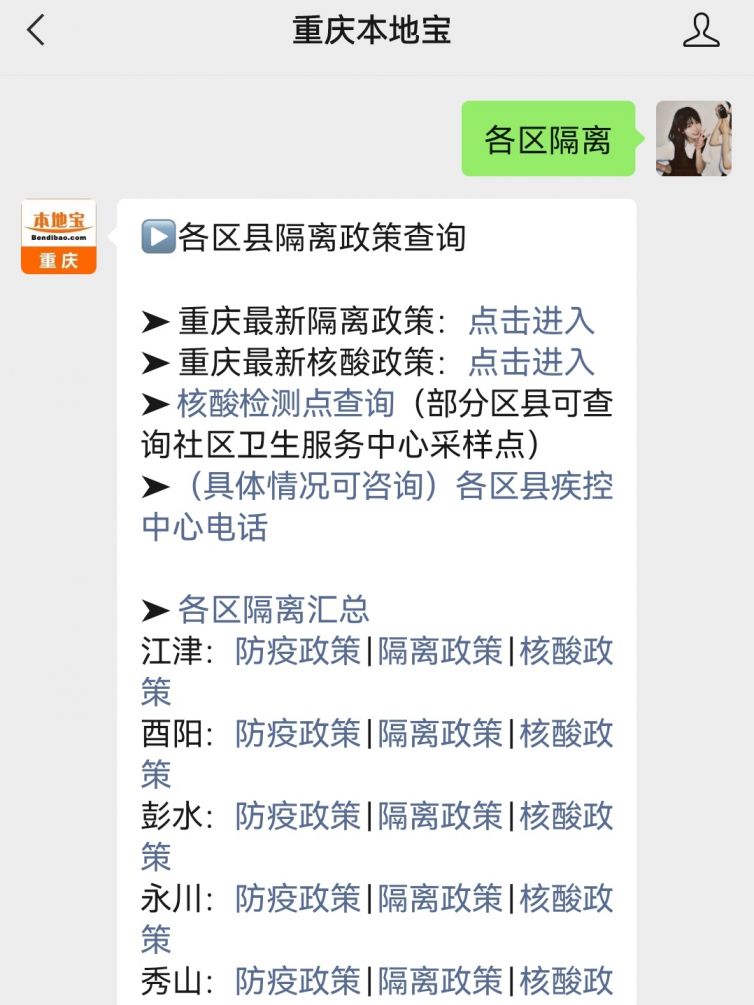
Task: Open the 核酸检测点查询 link
Action: tap(286, 403)
